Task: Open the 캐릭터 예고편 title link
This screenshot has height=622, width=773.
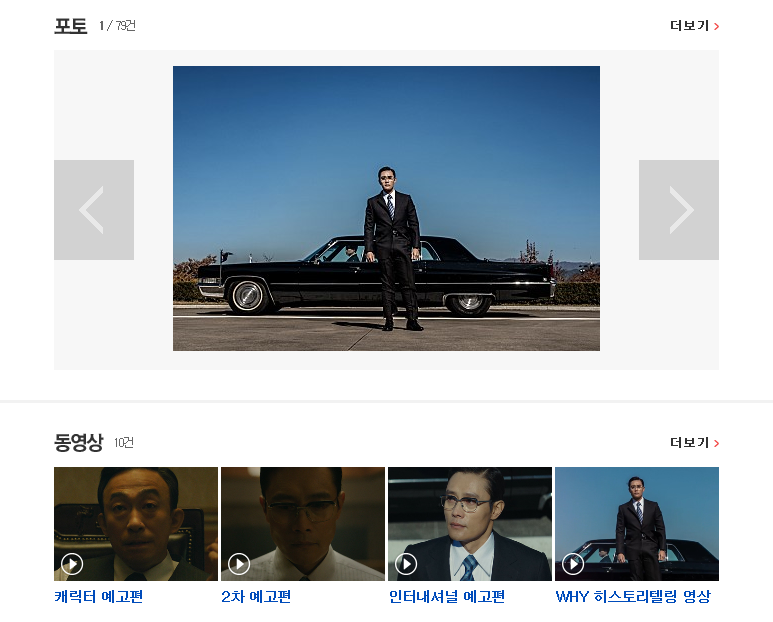Action: tap(98, 597)
